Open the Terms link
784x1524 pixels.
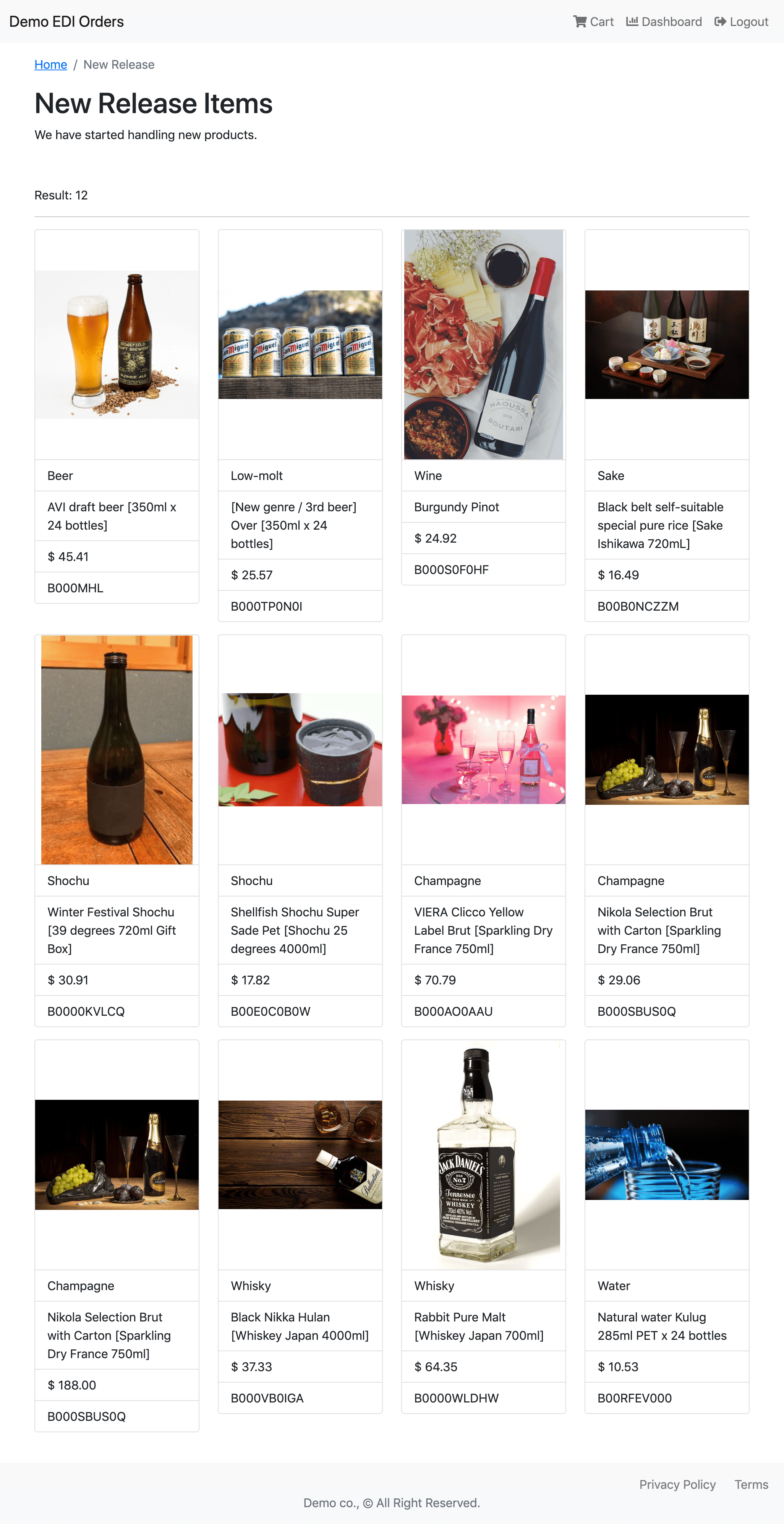tap(751, 1484)
